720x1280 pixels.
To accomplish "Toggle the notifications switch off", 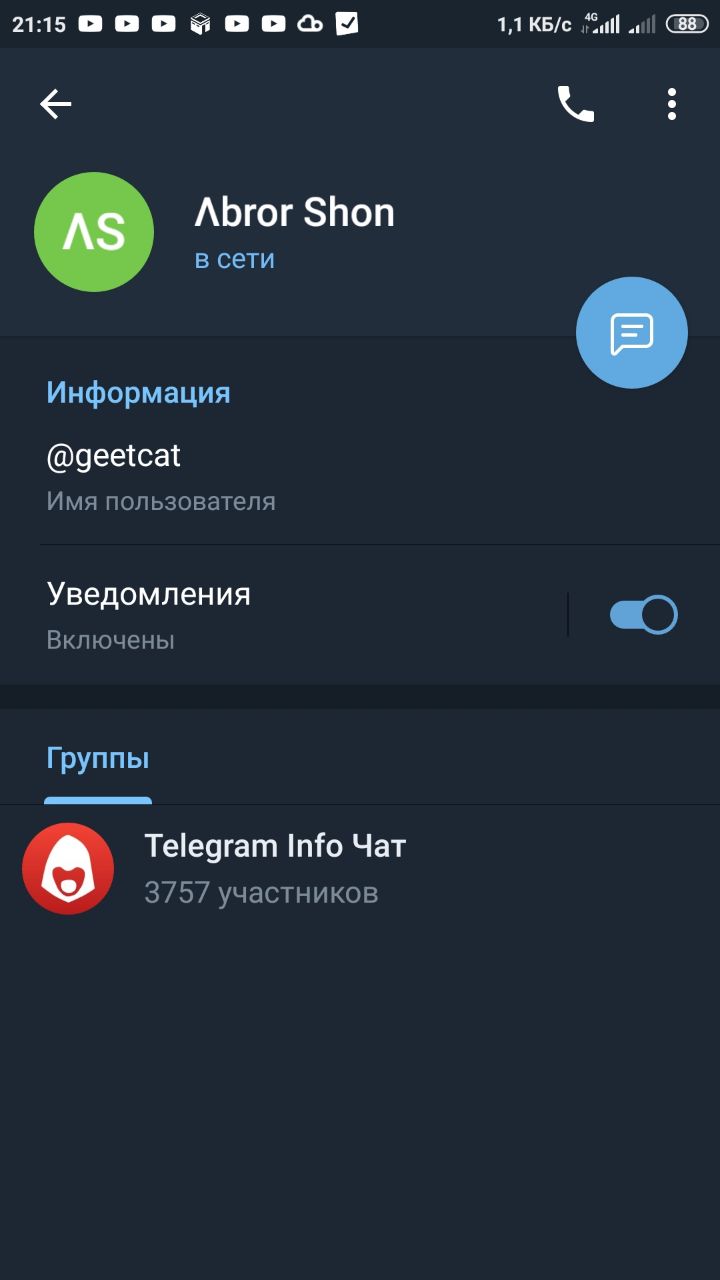I will [644, 615].
